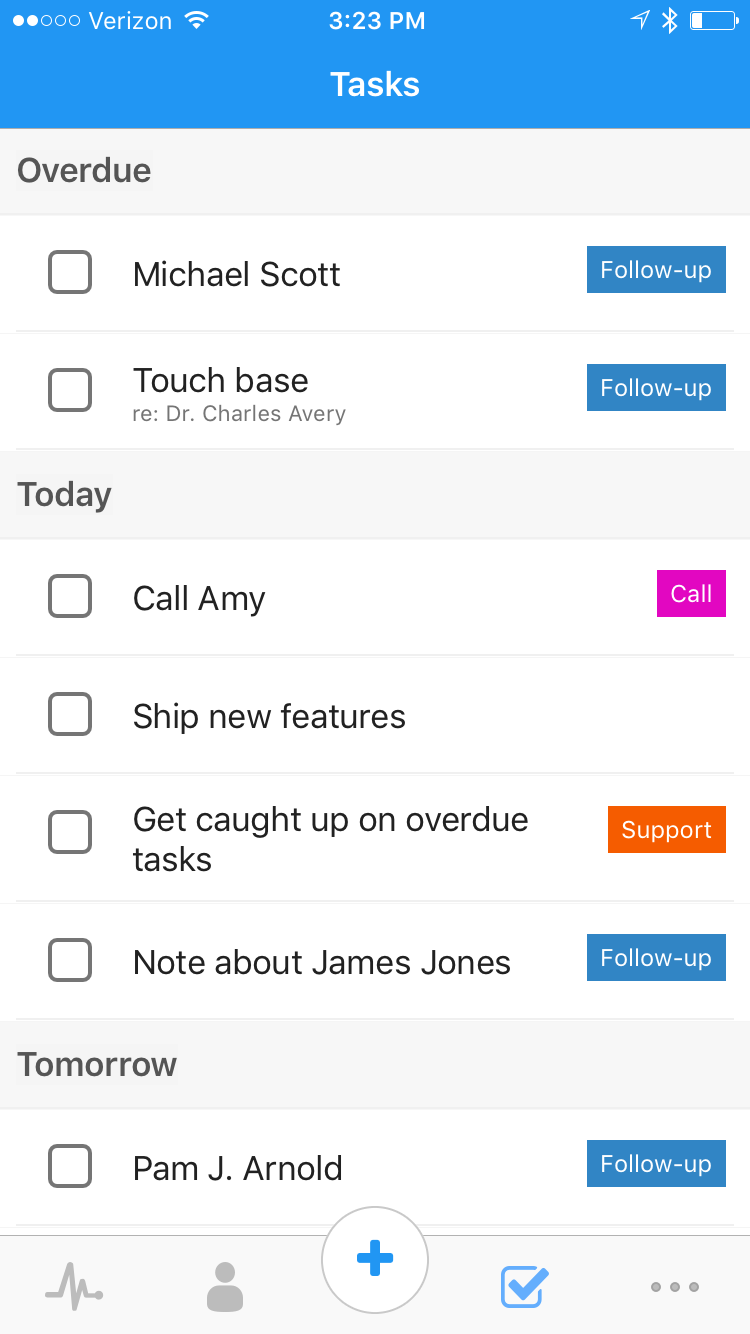Screen dimensions: 750x1334
Task: Mark Touch base task as done
Action: click(70, 390)
